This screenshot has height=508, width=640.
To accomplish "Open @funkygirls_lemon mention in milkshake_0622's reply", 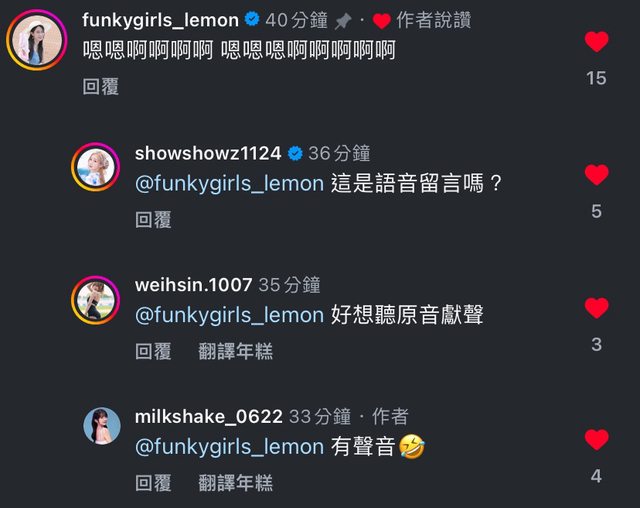I will 229,447.
